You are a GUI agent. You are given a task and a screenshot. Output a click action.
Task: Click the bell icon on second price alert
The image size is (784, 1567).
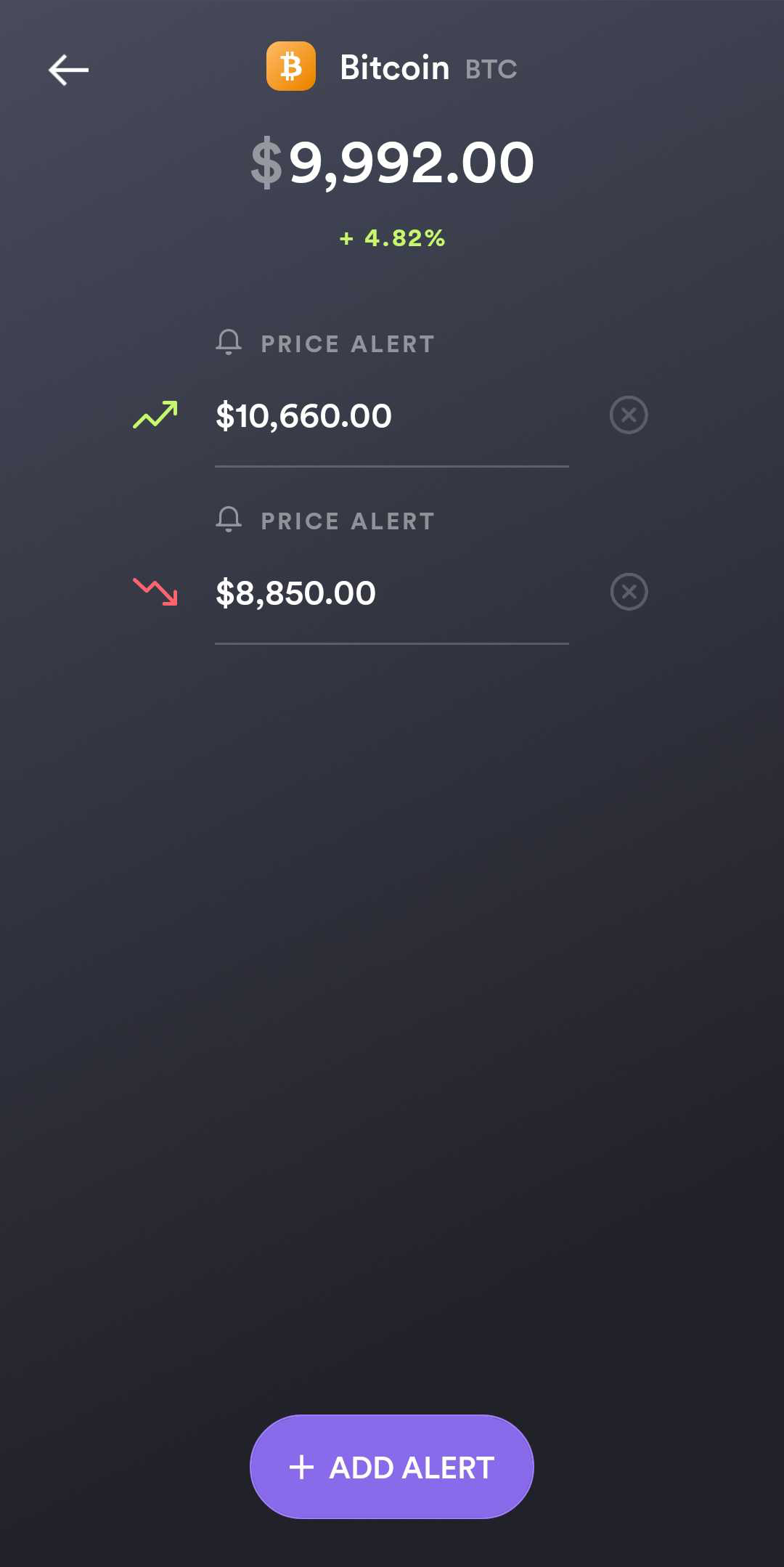(x=230, y=519)
